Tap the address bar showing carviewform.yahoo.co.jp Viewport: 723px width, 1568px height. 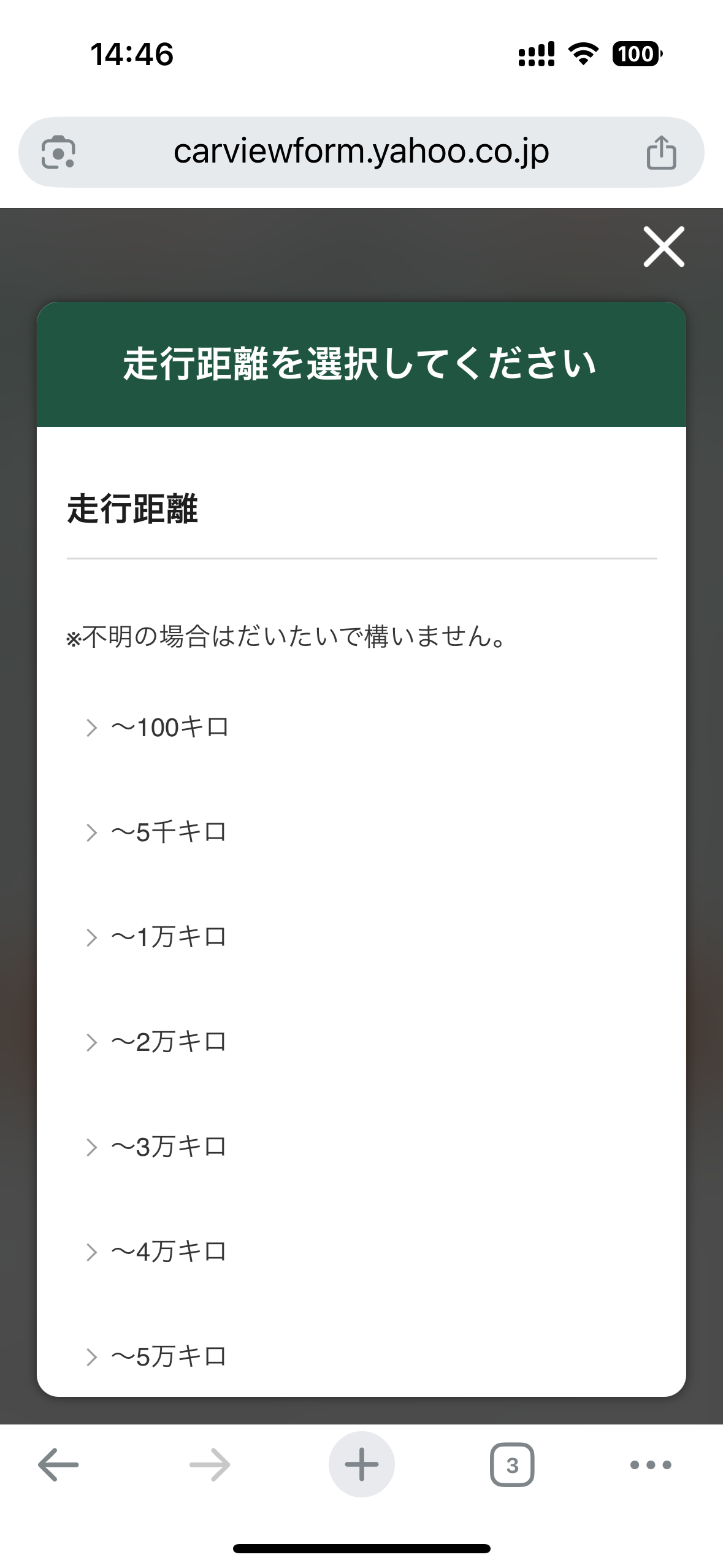(x=361, y=152)
